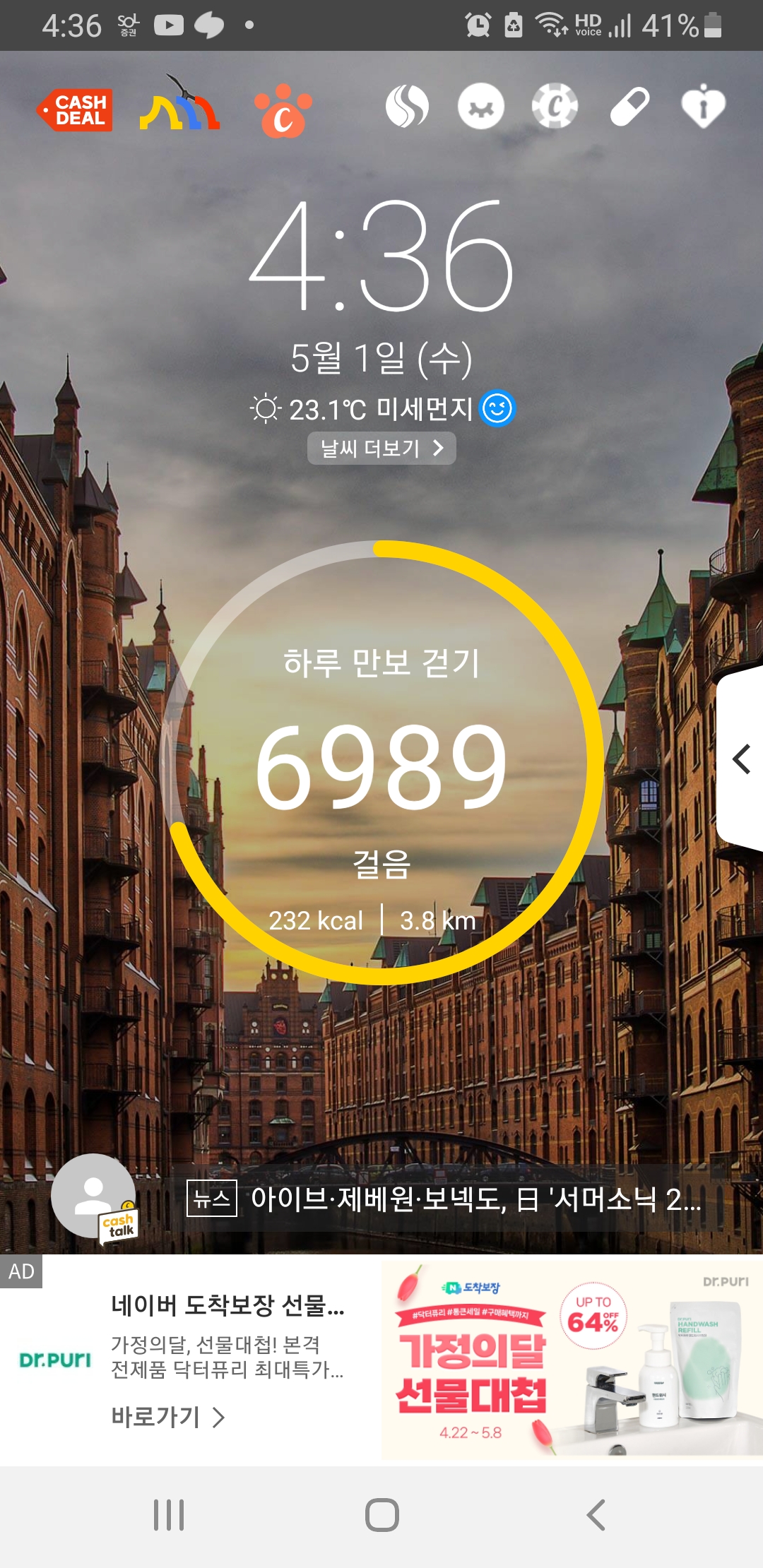Tap the orange paw C icon

(283, 110)
